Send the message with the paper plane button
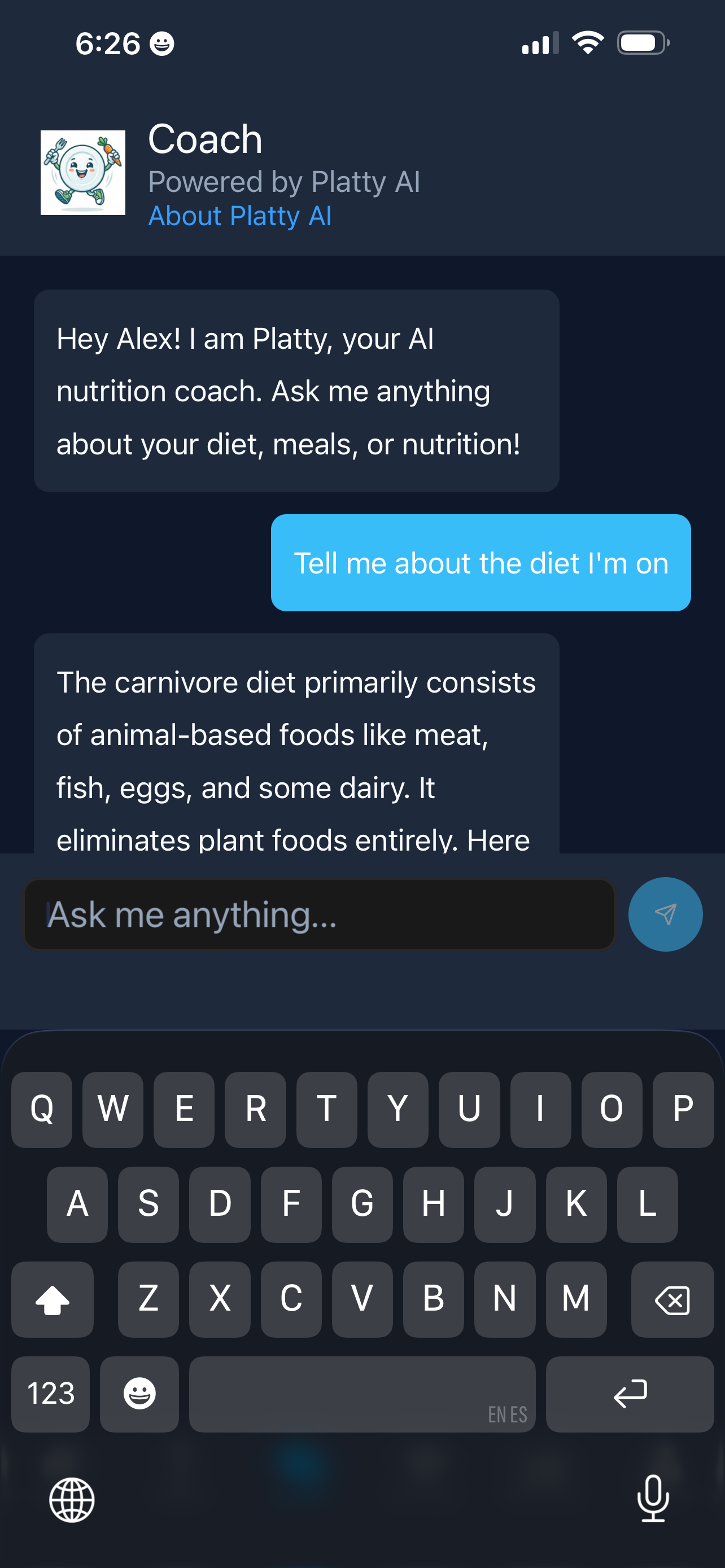 pyautogui.click(x=665, y=914)
